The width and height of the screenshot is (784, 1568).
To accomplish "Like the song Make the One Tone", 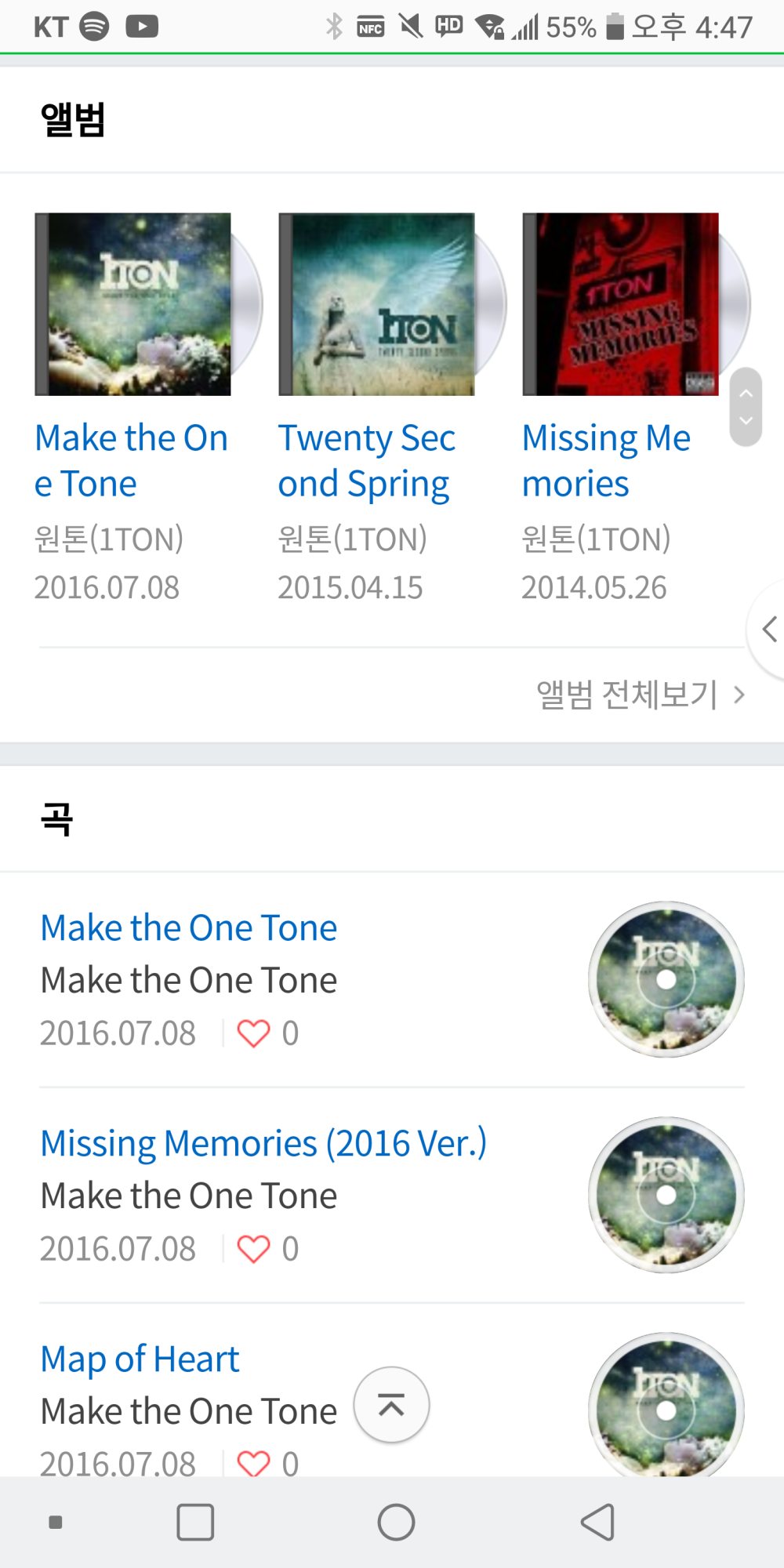I will point(253,1033).
